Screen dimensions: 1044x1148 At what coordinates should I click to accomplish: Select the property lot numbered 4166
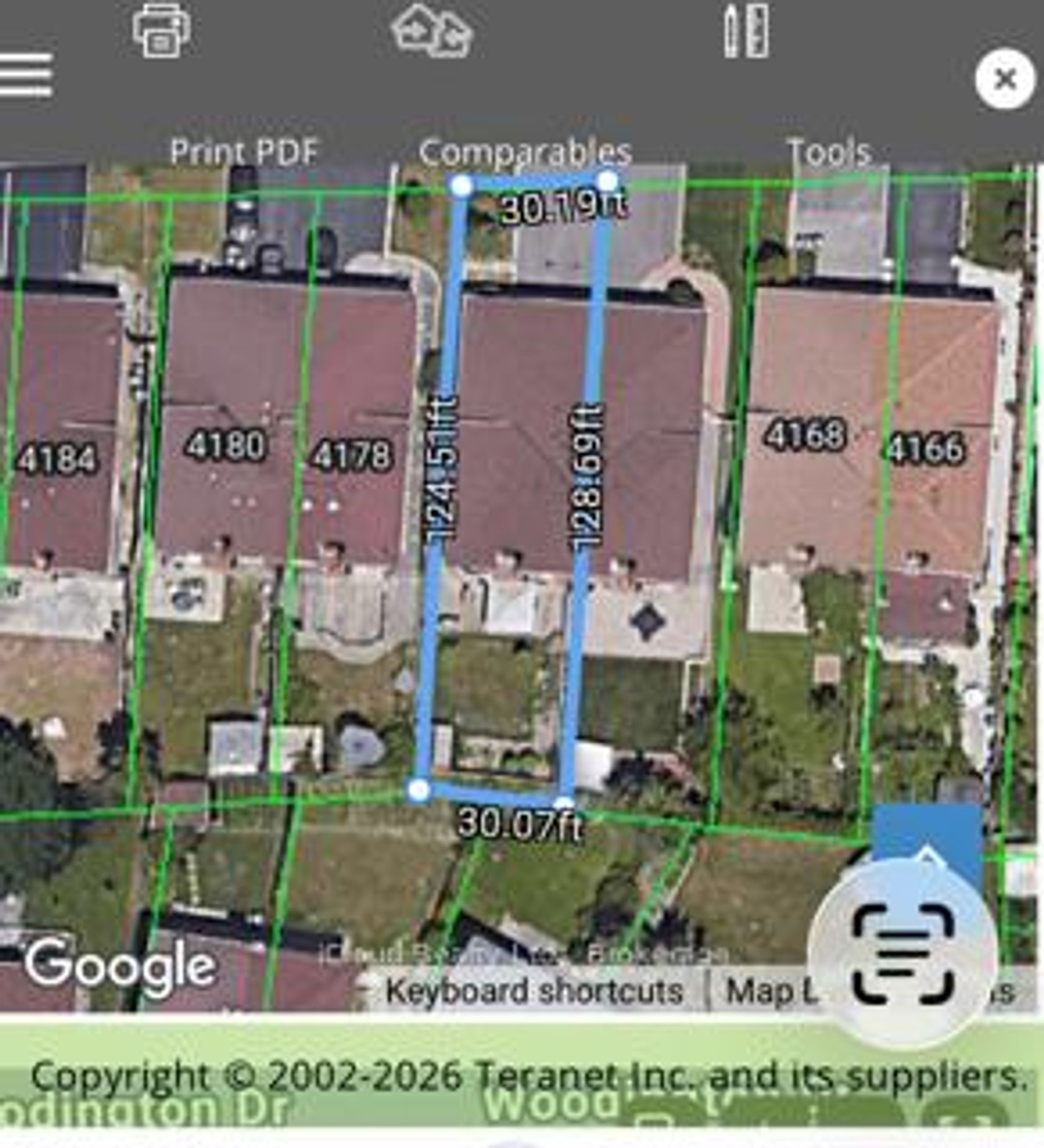tap(926, 449)
